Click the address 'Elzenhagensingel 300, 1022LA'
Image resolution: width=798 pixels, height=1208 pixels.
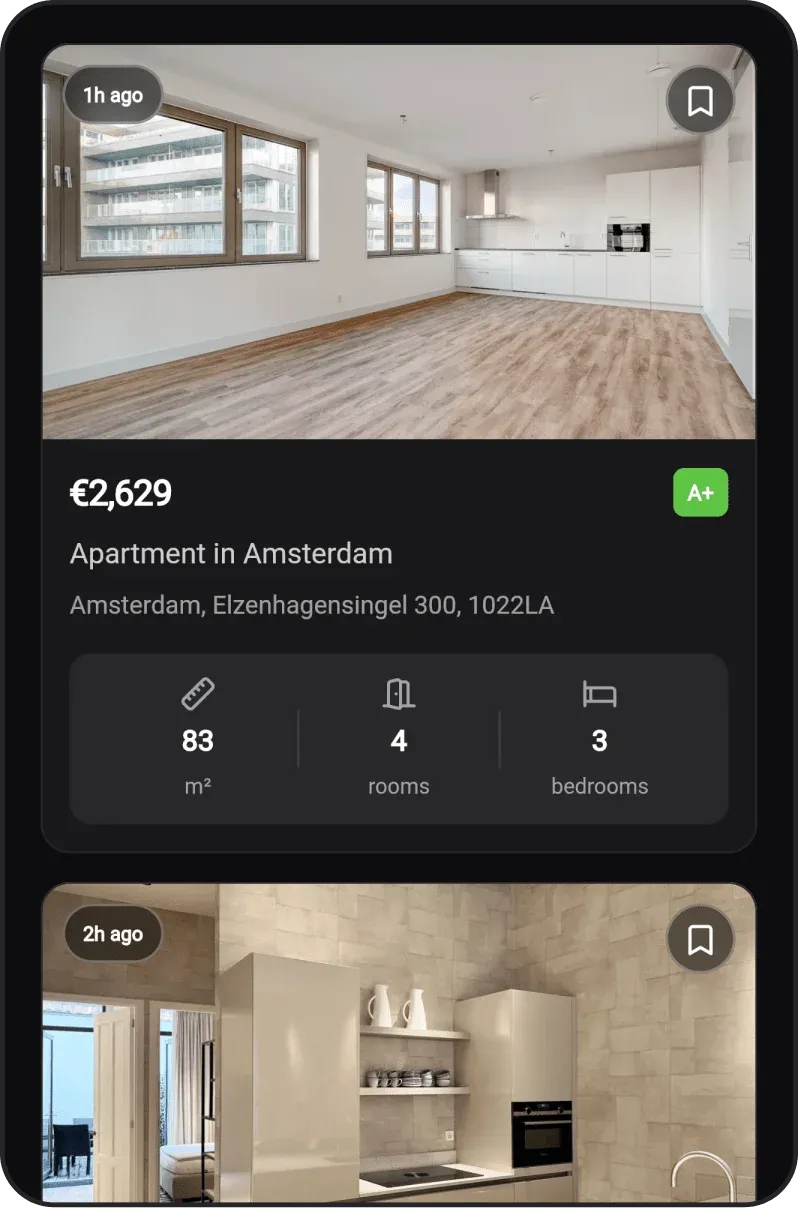click(x=312, y=605)
